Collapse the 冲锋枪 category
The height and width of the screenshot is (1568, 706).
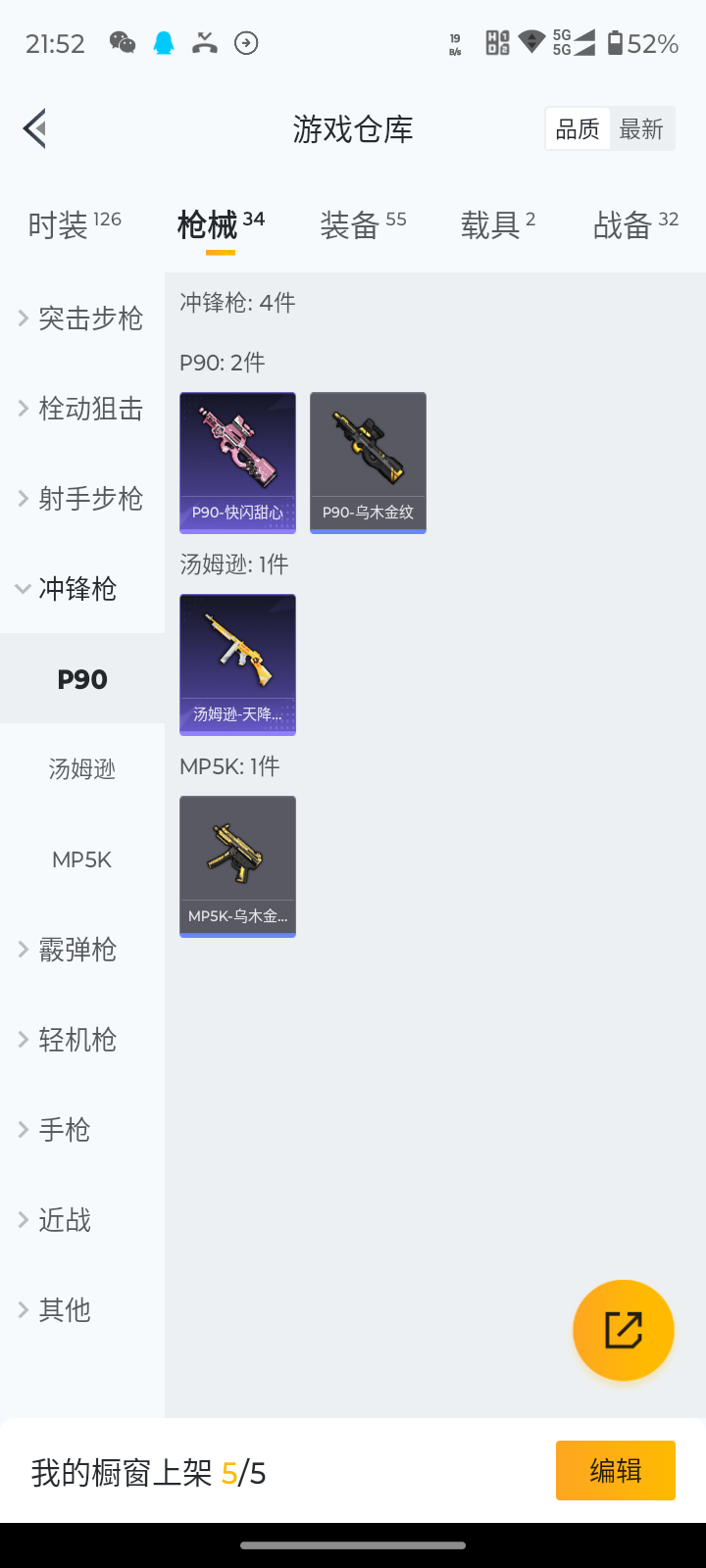(x=82, y=589)
